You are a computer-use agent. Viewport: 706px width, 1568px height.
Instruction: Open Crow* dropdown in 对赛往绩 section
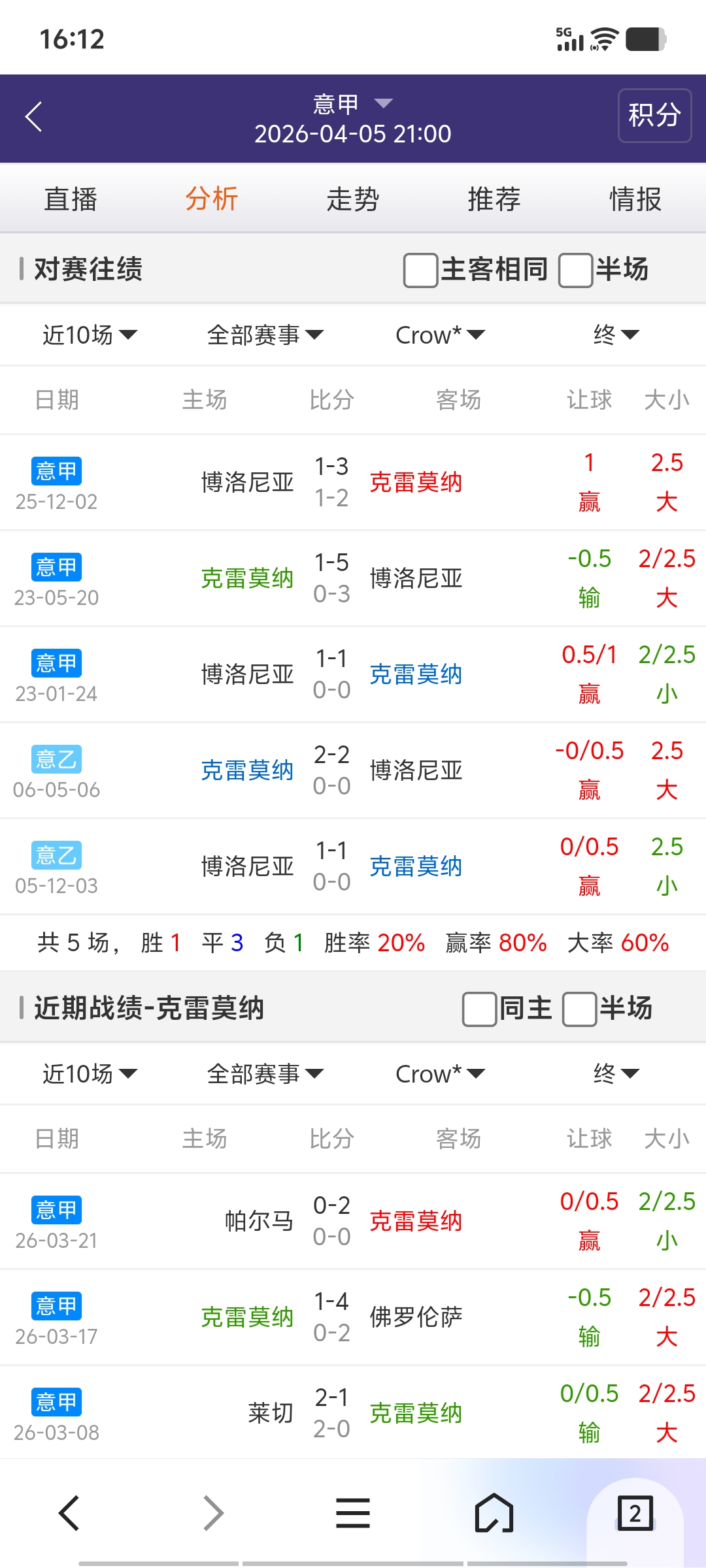pos(440,335)
